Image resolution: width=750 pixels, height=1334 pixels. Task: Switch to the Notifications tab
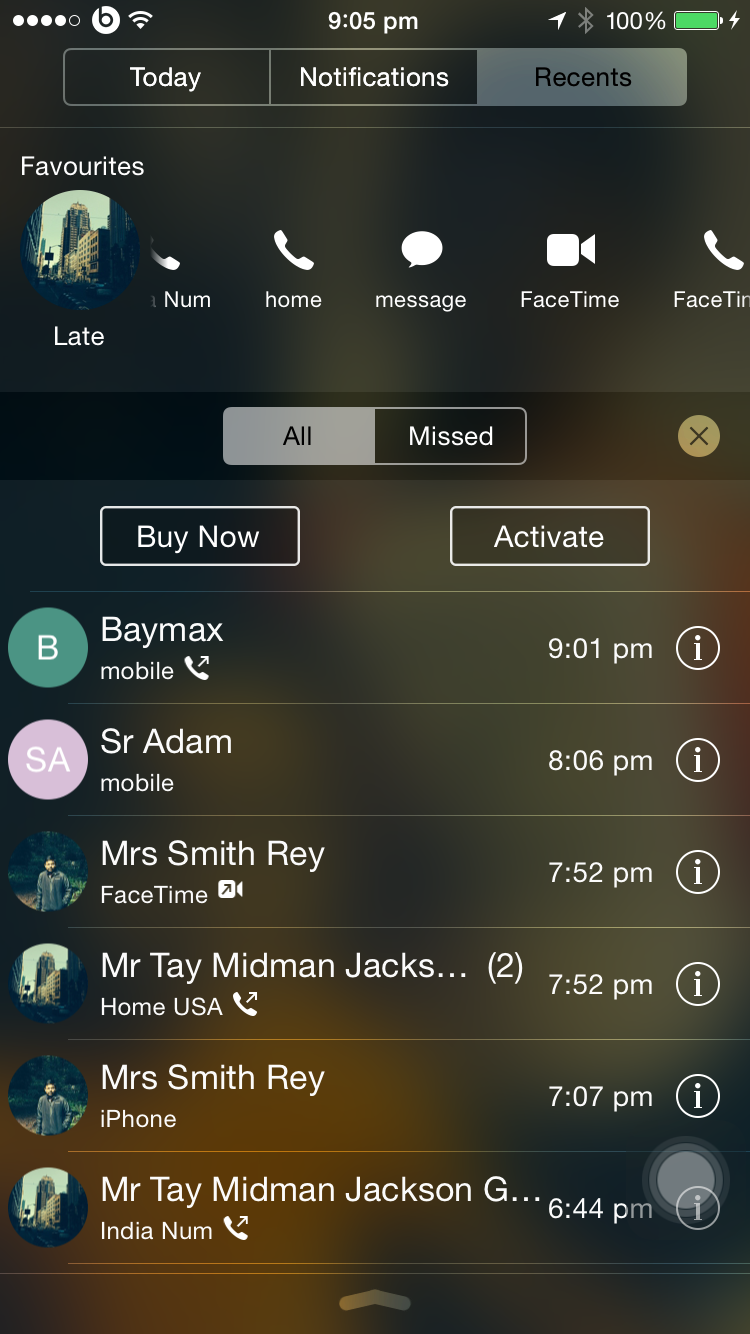pos(374,77)
